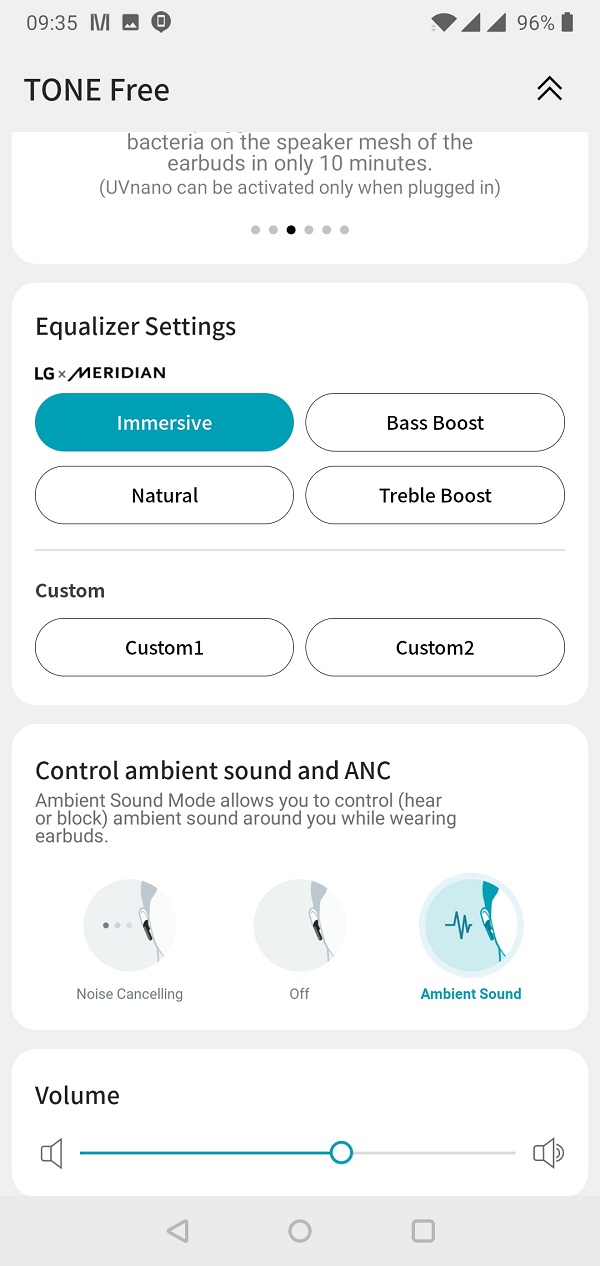Screen dimensions: 600x1266
Task: Select the Treble Boost preset
Action: coord(435,495)
